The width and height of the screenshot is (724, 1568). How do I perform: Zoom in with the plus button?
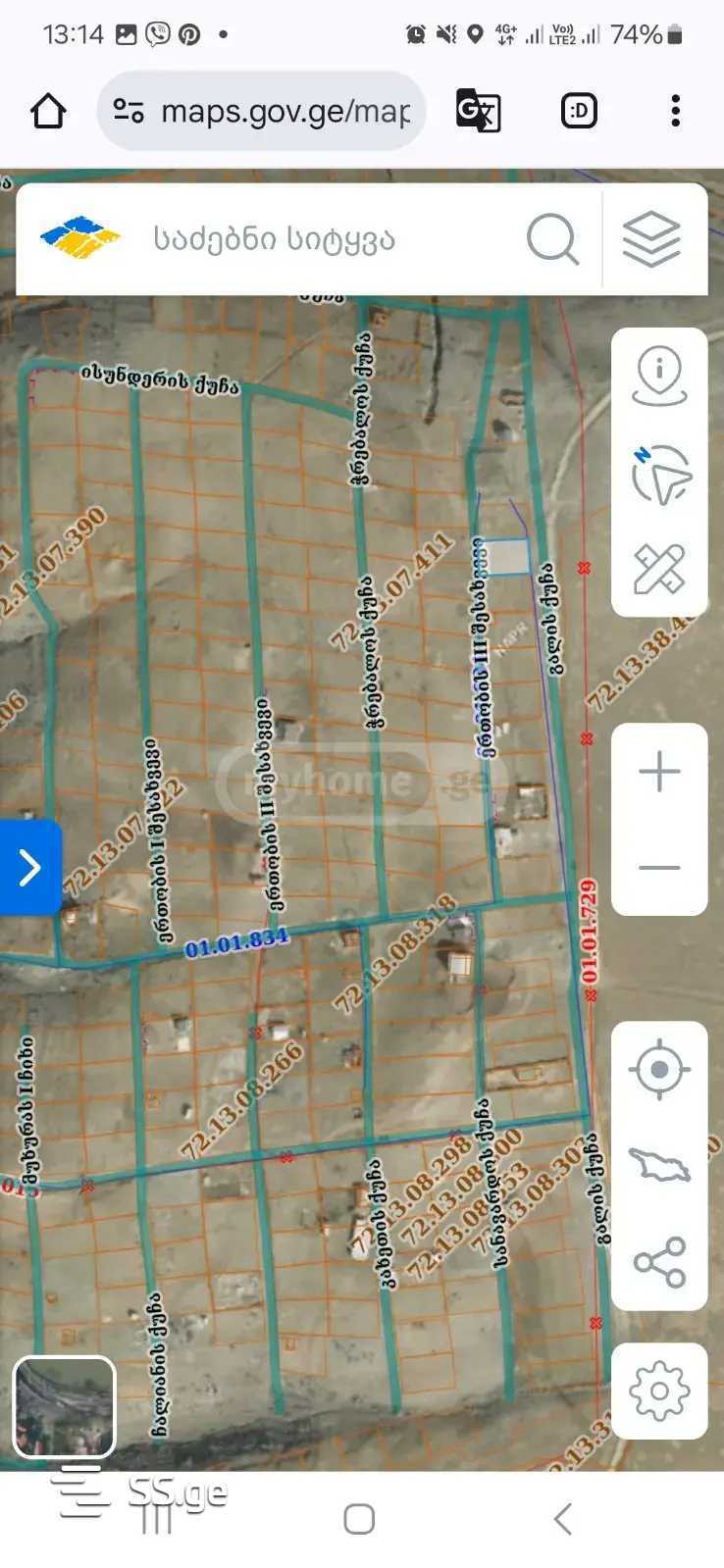pyautogui.click(x=659, y=772)
